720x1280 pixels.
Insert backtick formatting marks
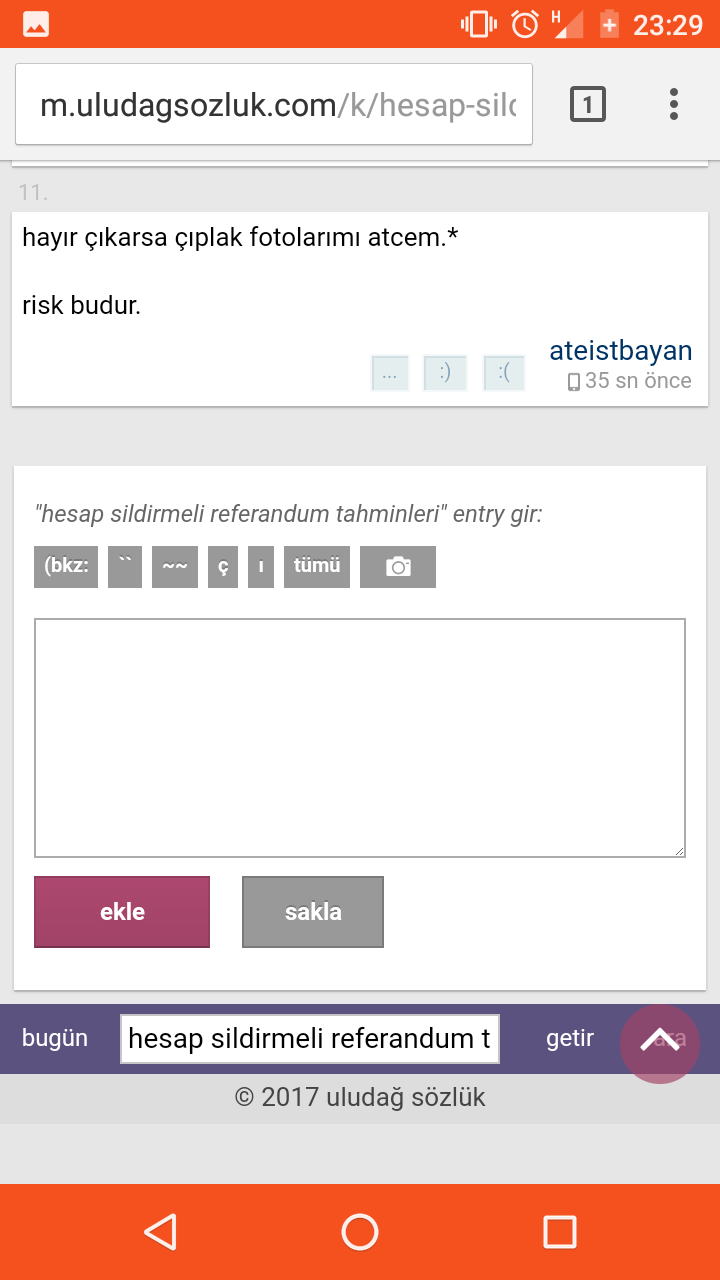[125, 567]
